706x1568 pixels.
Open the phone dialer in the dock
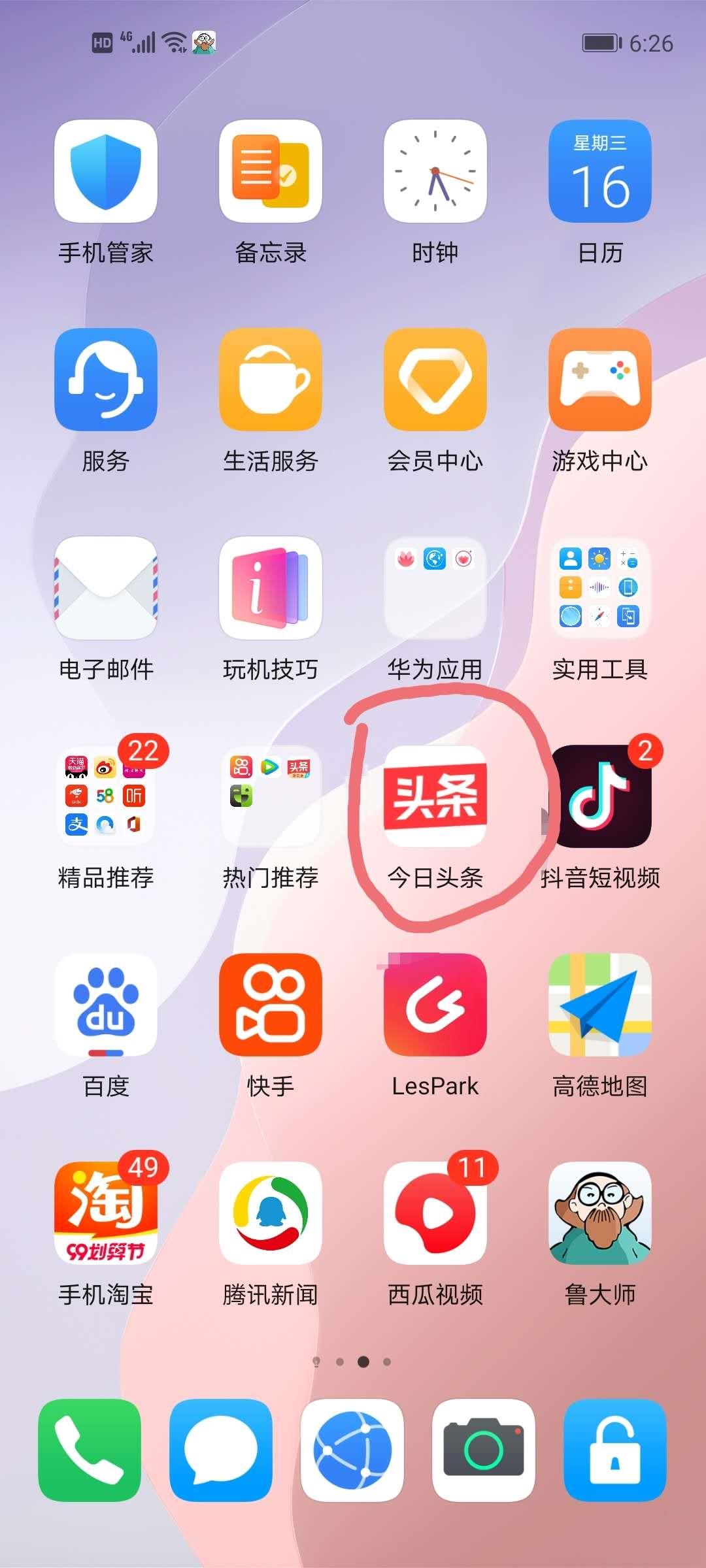tap(90, 1450)
